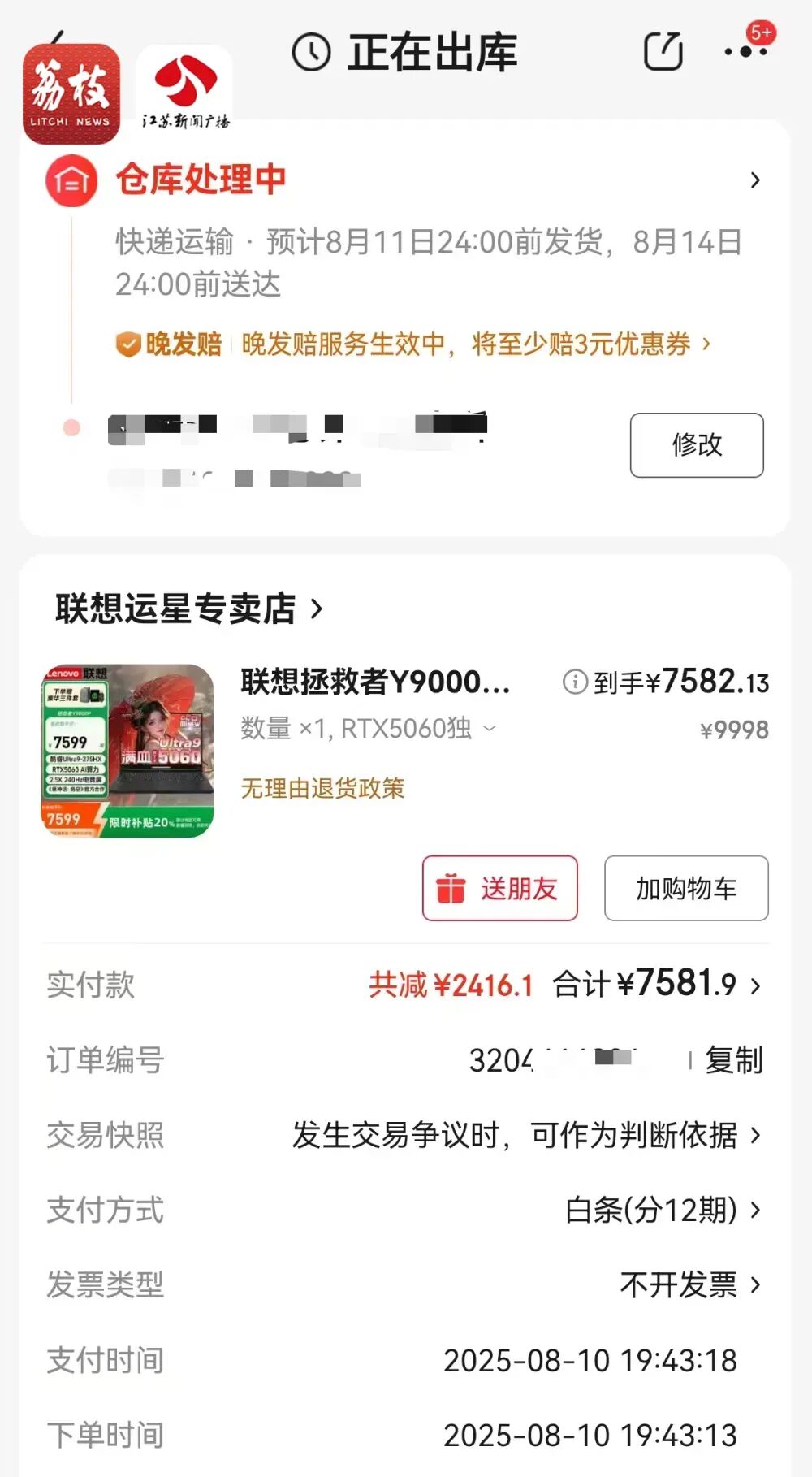The image size is (812, 1477).
Task: Add the laptop via 加购物车
Action: pos(685,888)
